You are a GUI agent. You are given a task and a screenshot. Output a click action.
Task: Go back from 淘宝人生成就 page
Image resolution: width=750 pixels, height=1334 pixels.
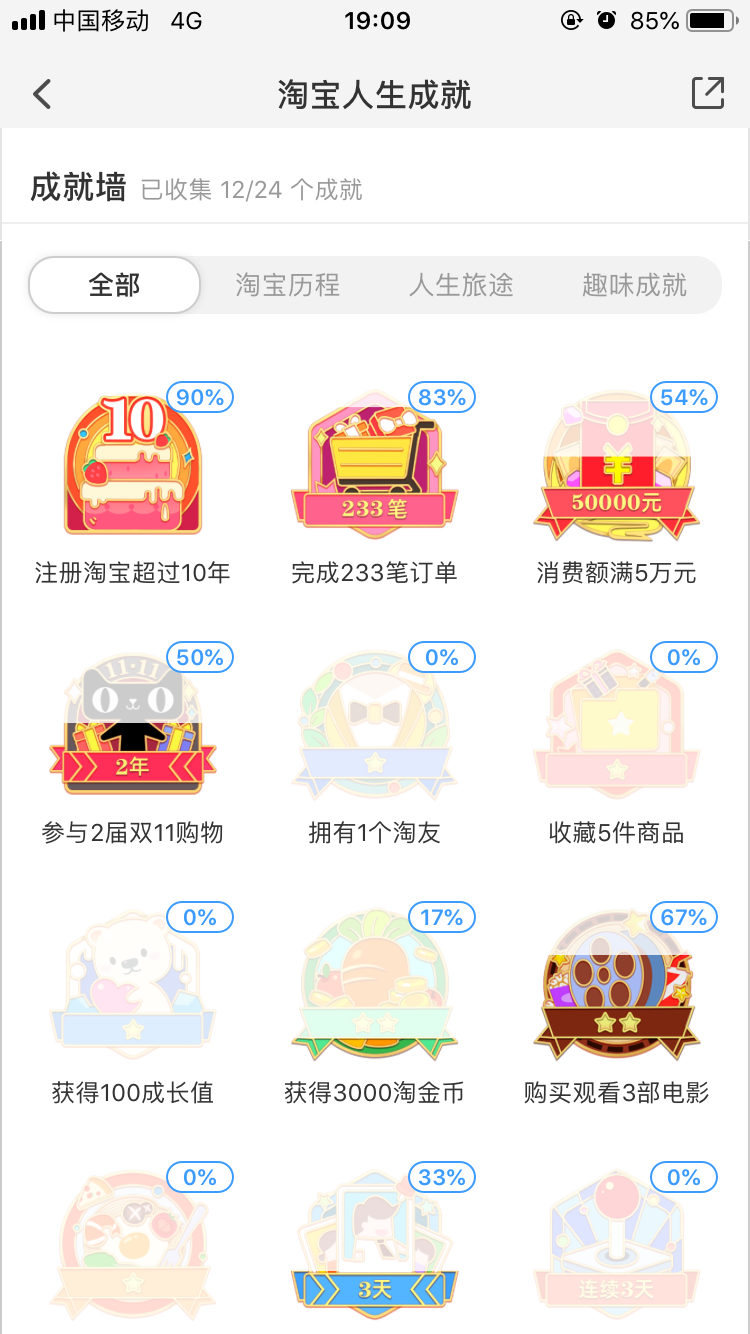click(x=41, y=94)
